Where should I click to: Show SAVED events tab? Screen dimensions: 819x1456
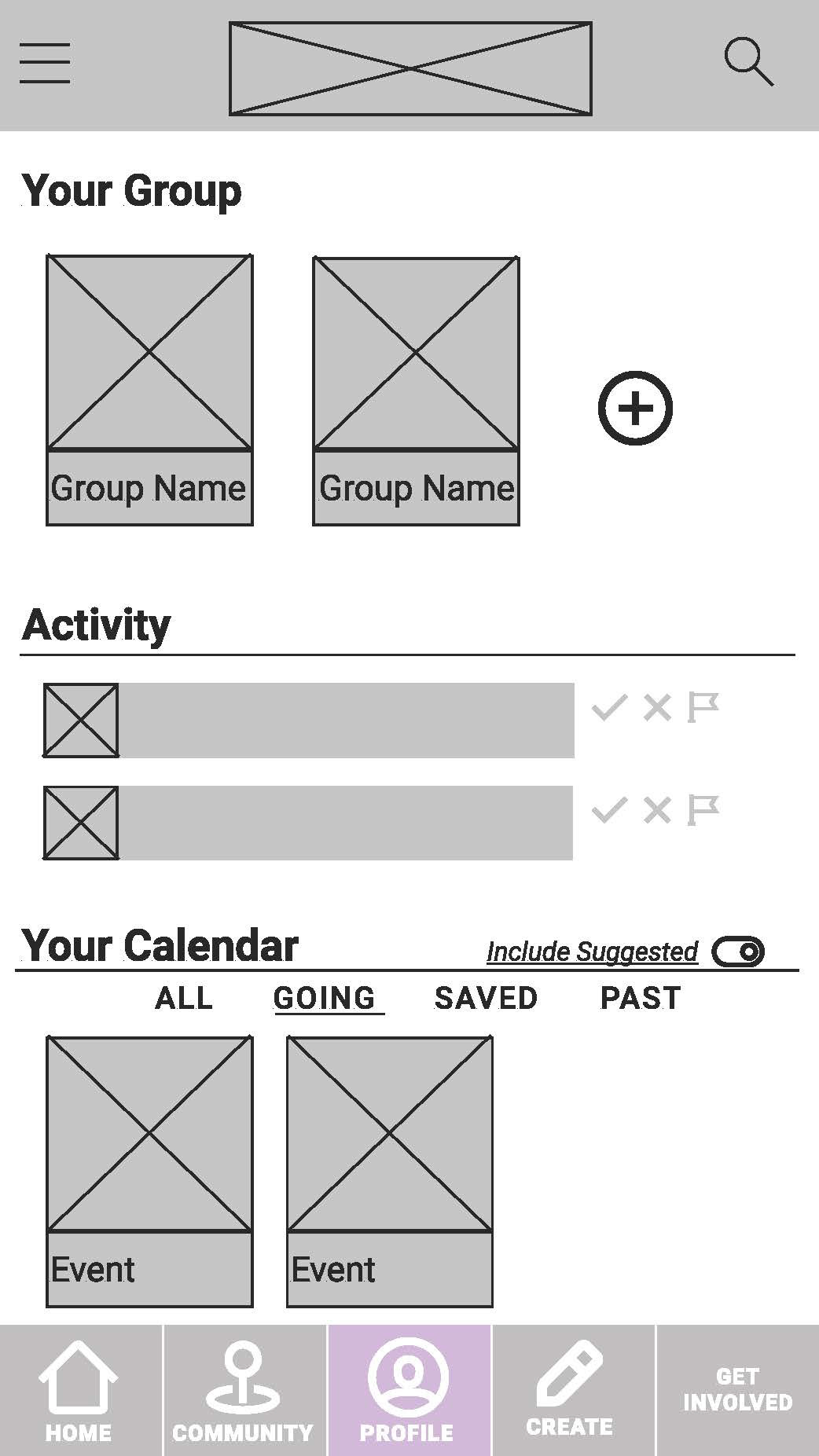click(486, 998)
